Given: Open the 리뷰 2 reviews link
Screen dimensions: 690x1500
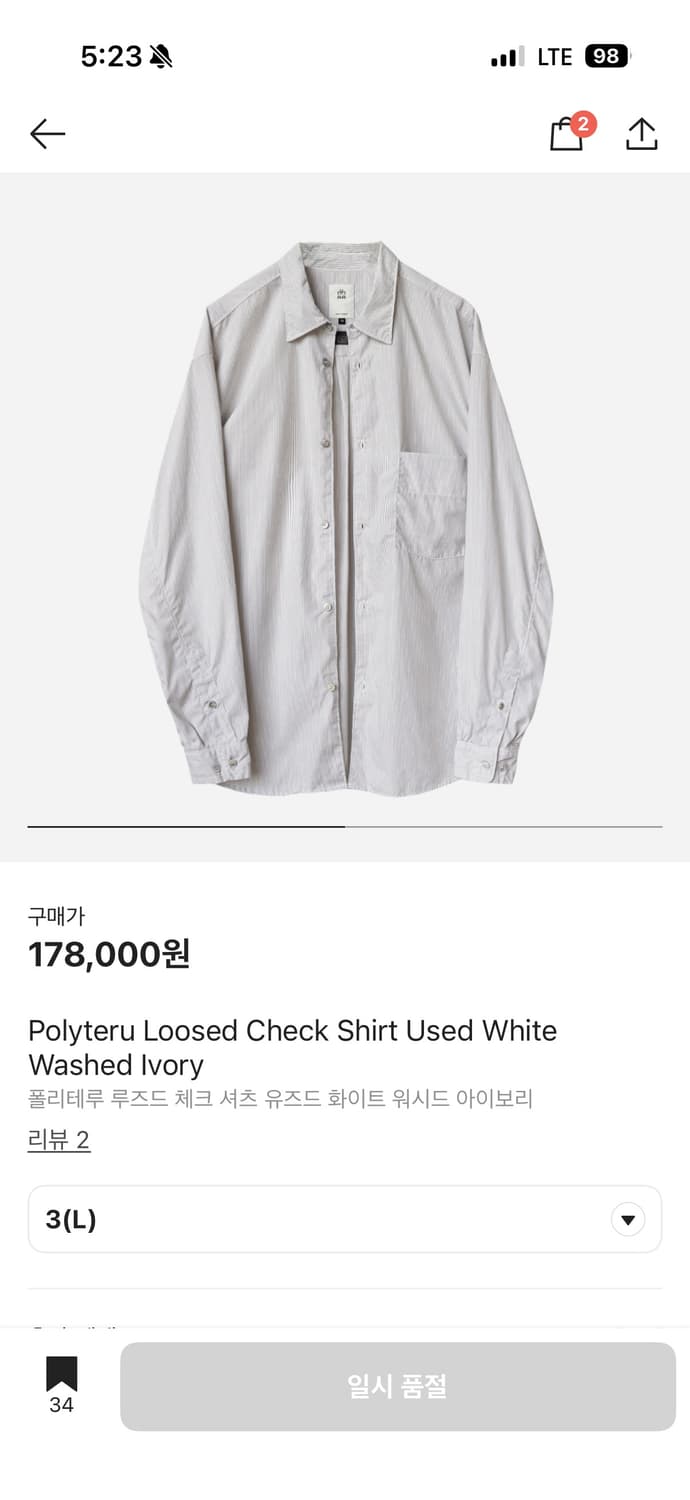Looking at the screenshot, I should [x=59, y=1140].
